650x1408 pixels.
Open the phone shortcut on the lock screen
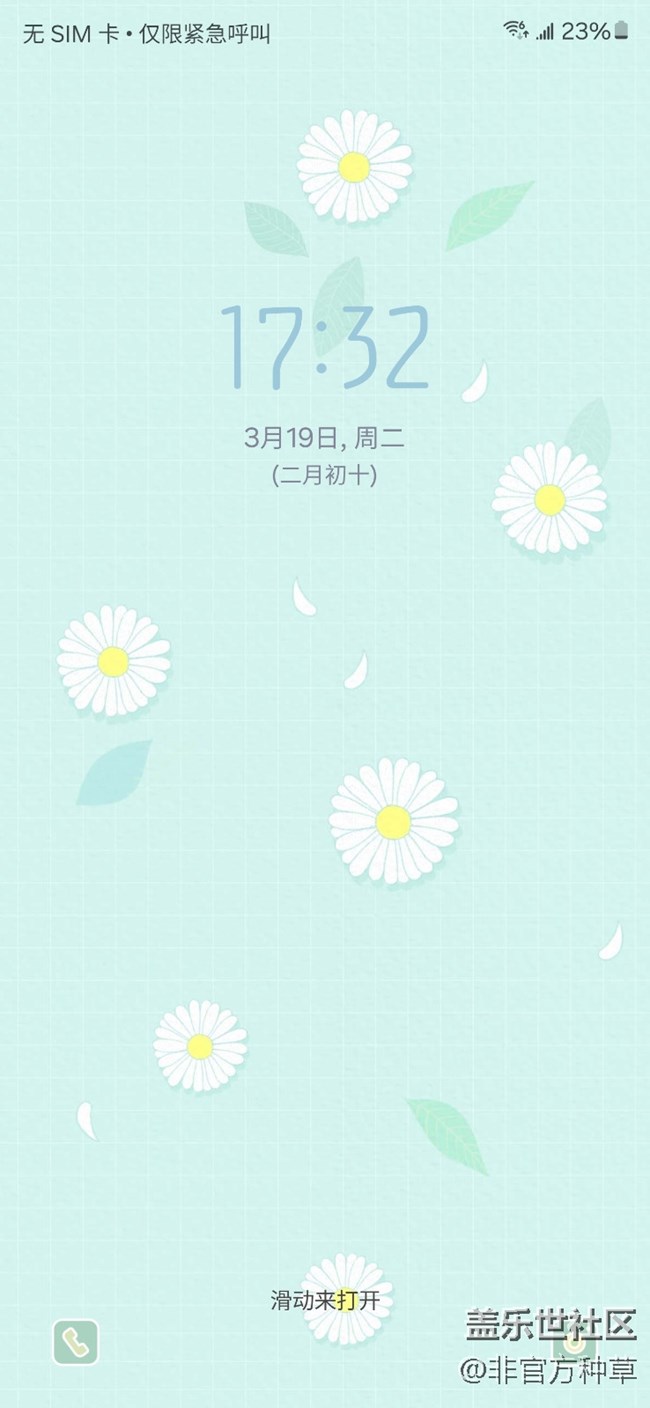click(76, 1341)
